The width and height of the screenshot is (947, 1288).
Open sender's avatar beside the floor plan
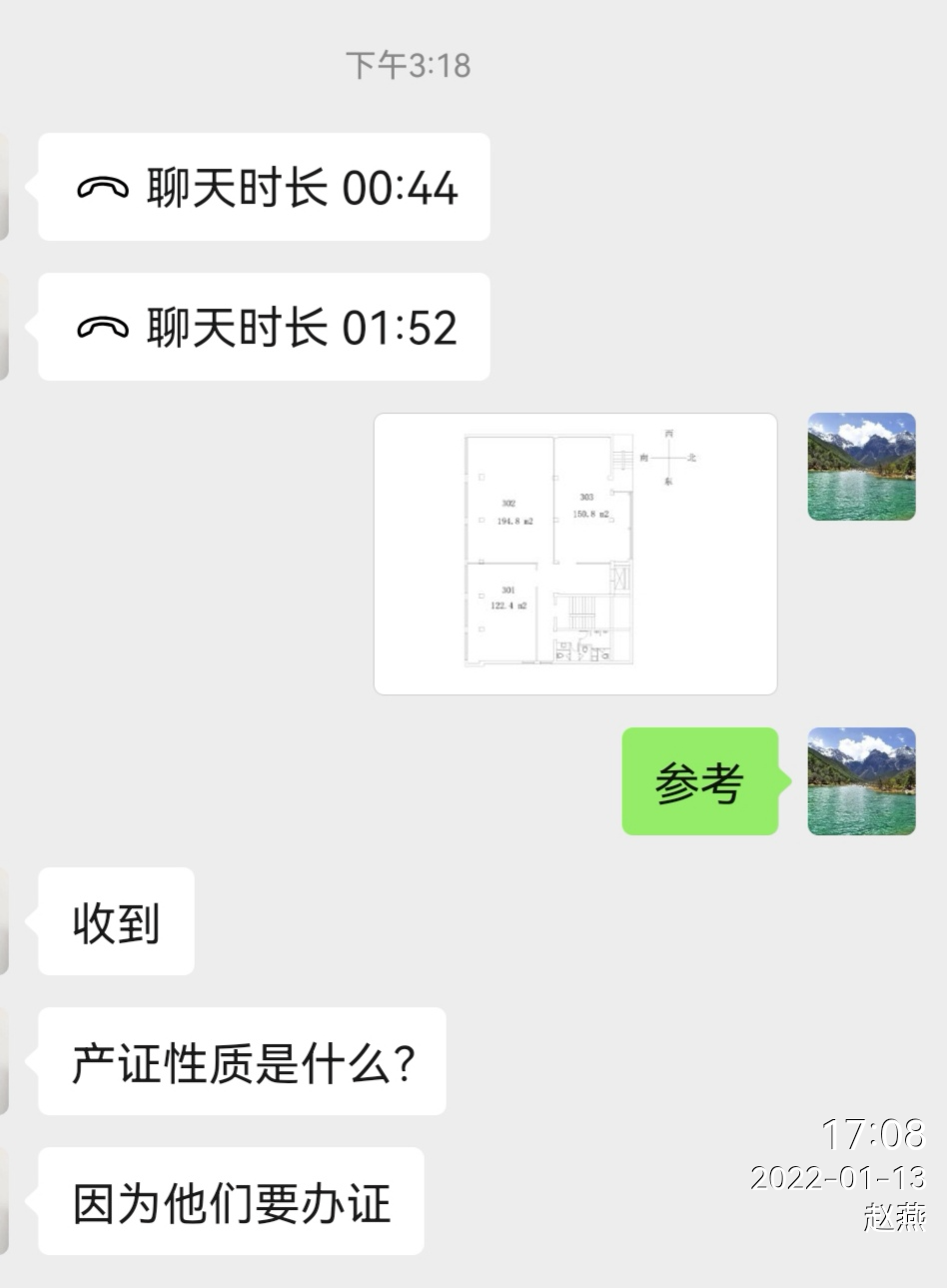tap(861, 467)
